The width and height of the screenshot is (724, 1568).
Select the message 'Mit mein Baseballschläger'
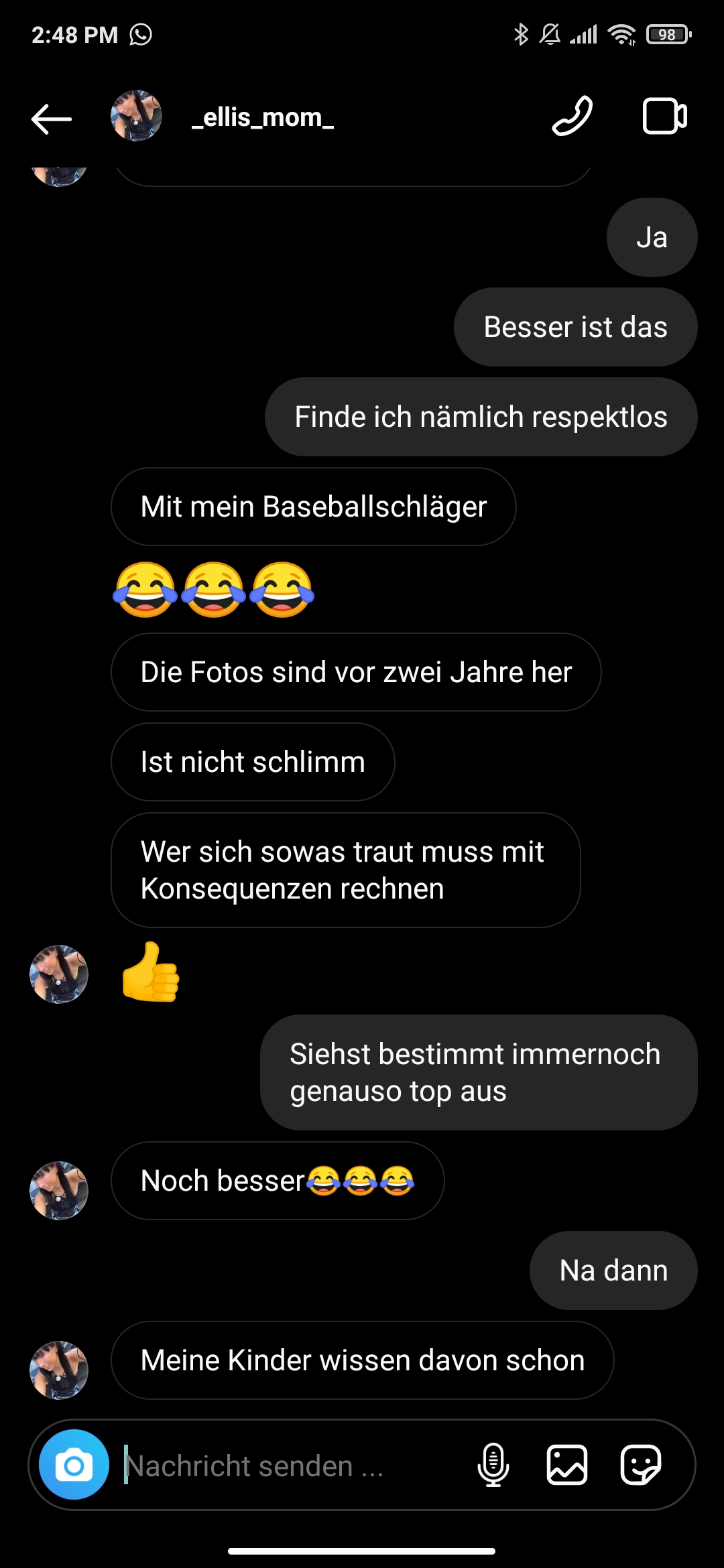(x=314, y=507)
